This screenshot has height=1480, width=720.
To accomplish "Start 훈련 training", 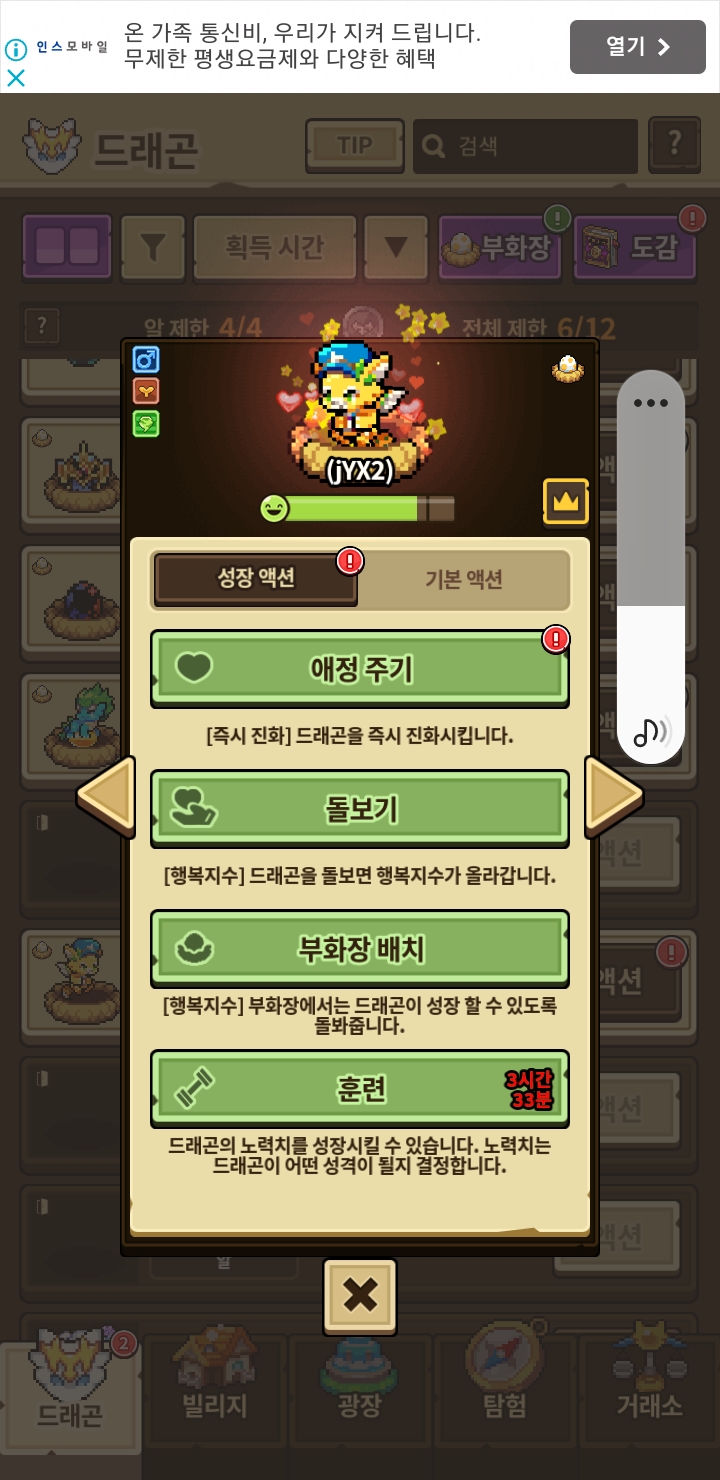I will pos(360,1089).
